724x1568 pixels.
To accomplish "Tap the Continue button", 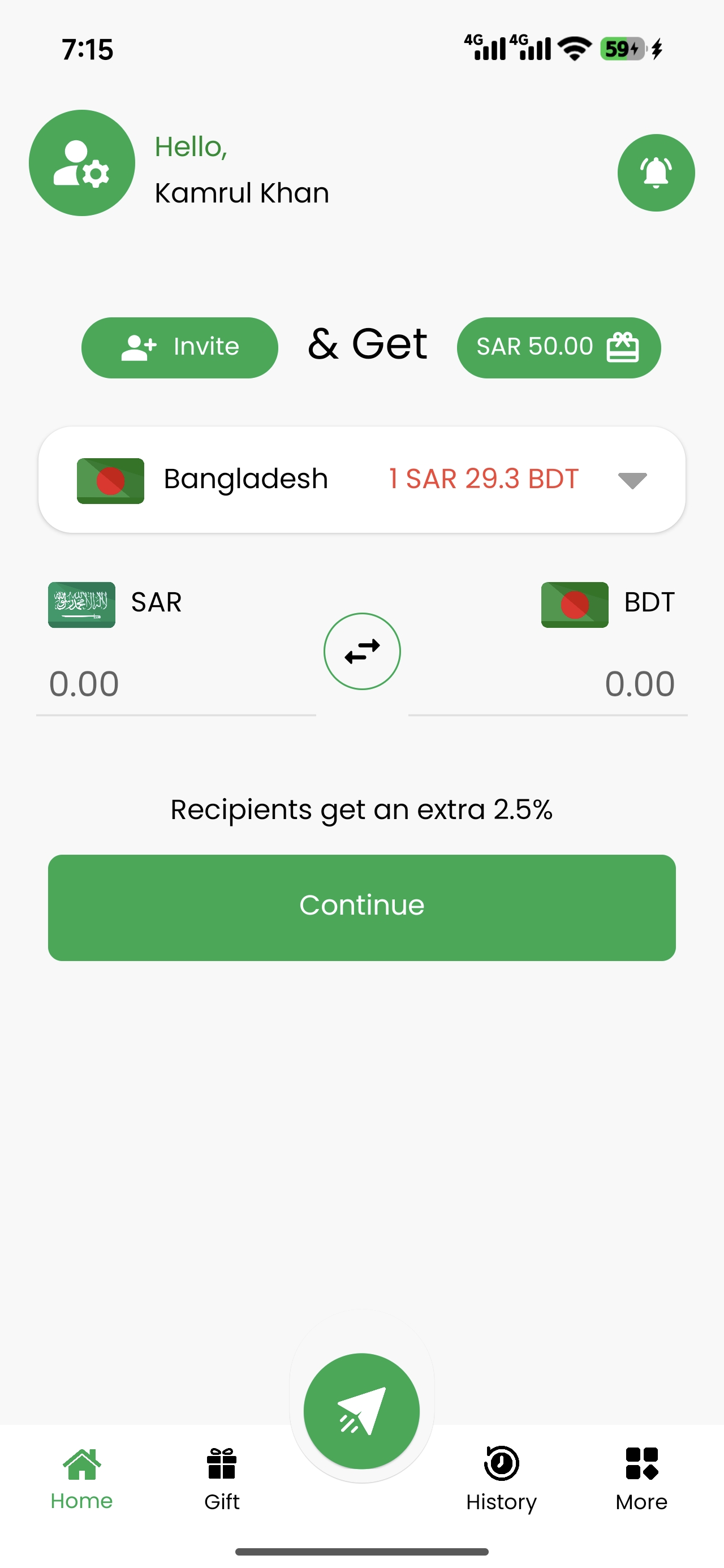I will point(361,907).
